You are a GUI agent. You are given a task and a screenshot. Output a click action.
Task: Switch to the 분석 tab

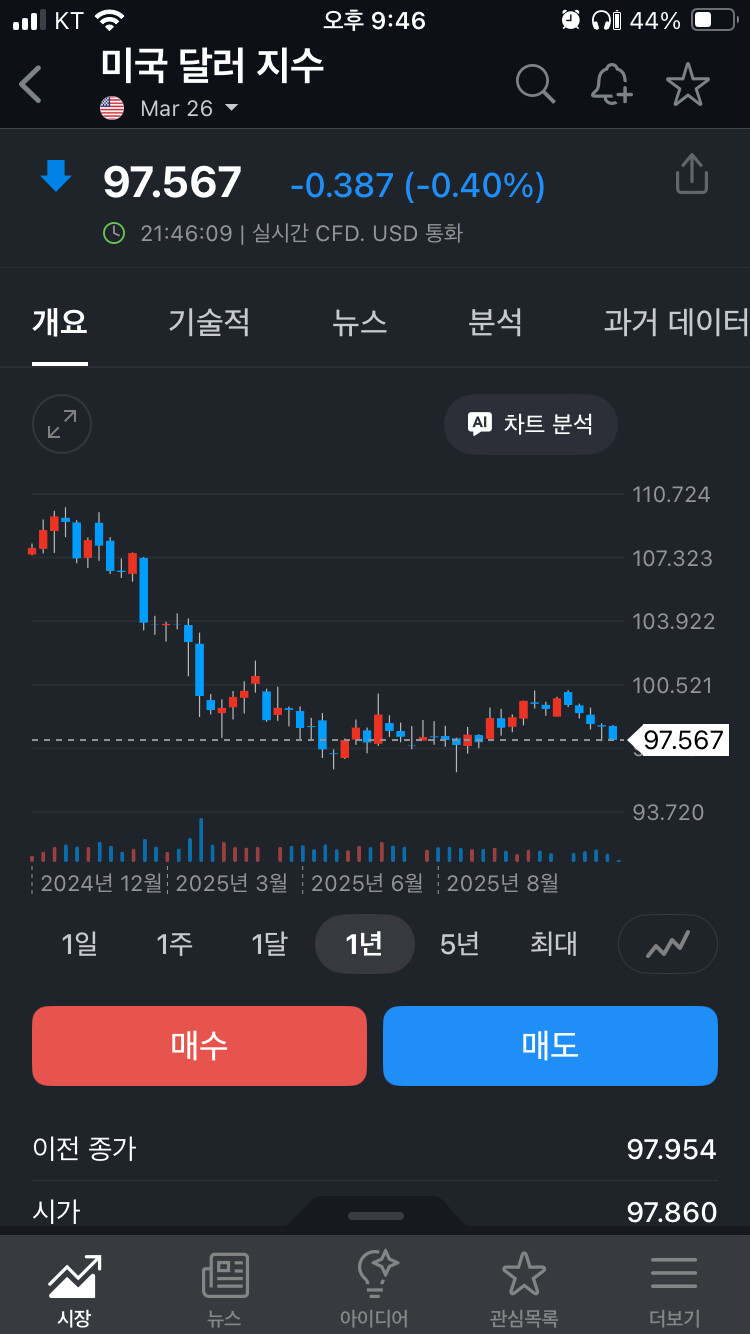(495, 322)
